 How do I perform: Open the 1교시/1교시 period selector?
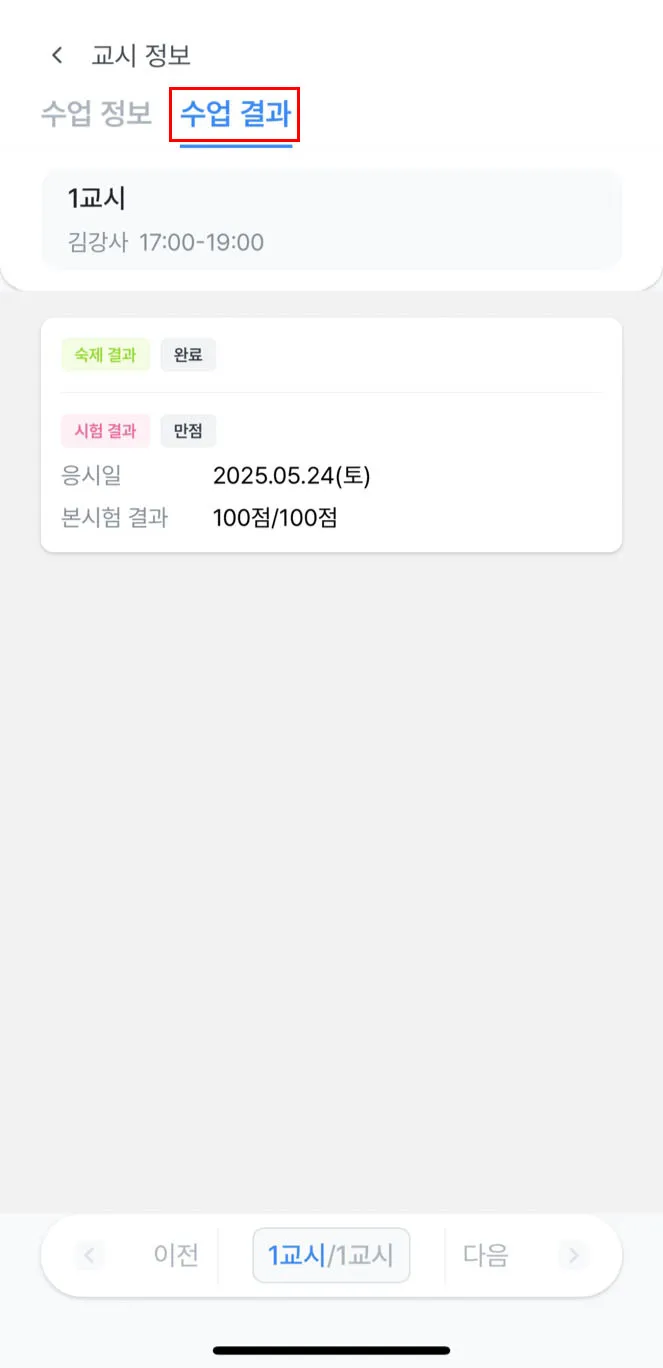(331, 1254)
